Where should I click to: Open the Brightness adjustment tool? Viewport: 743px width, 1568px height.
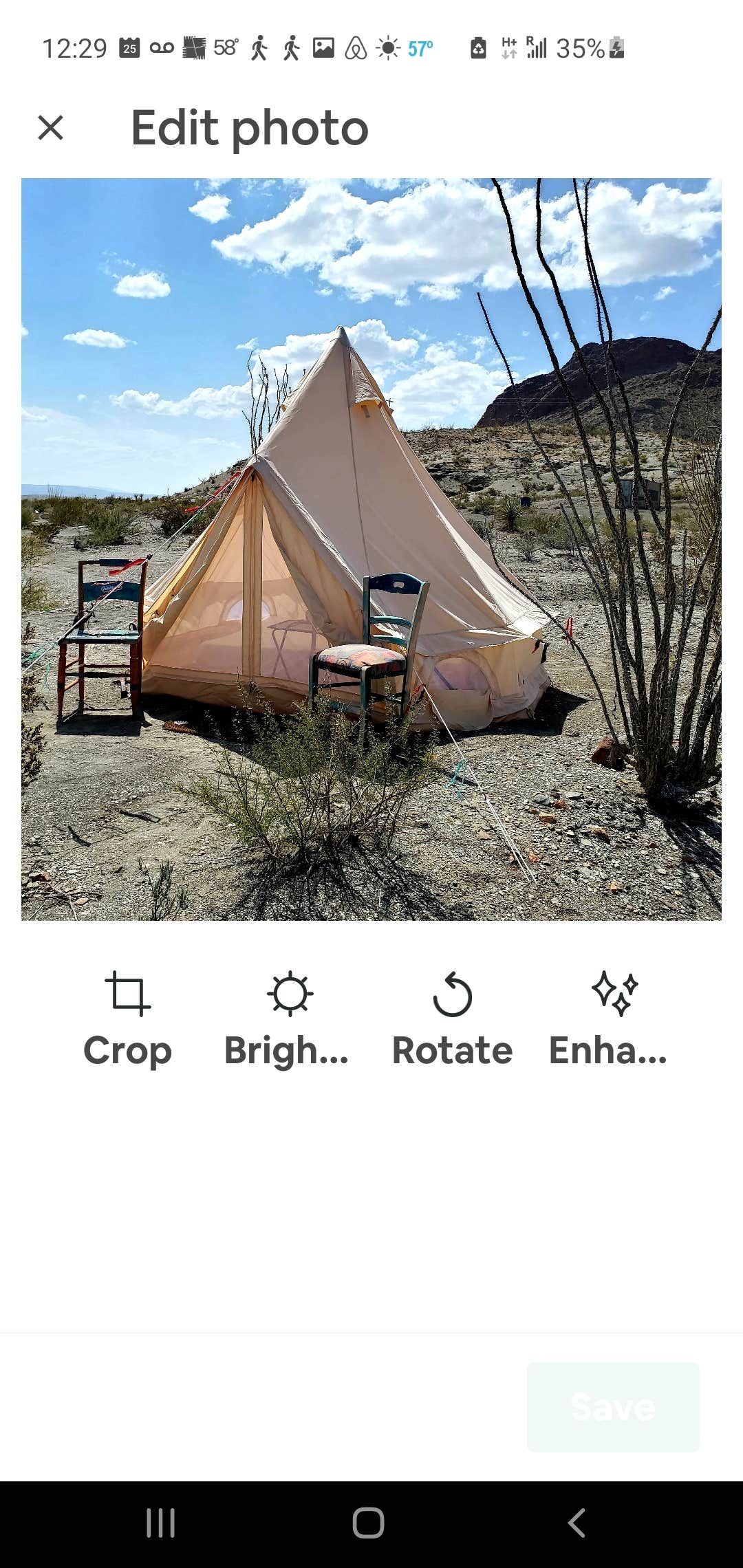(x=289, y=1019)
